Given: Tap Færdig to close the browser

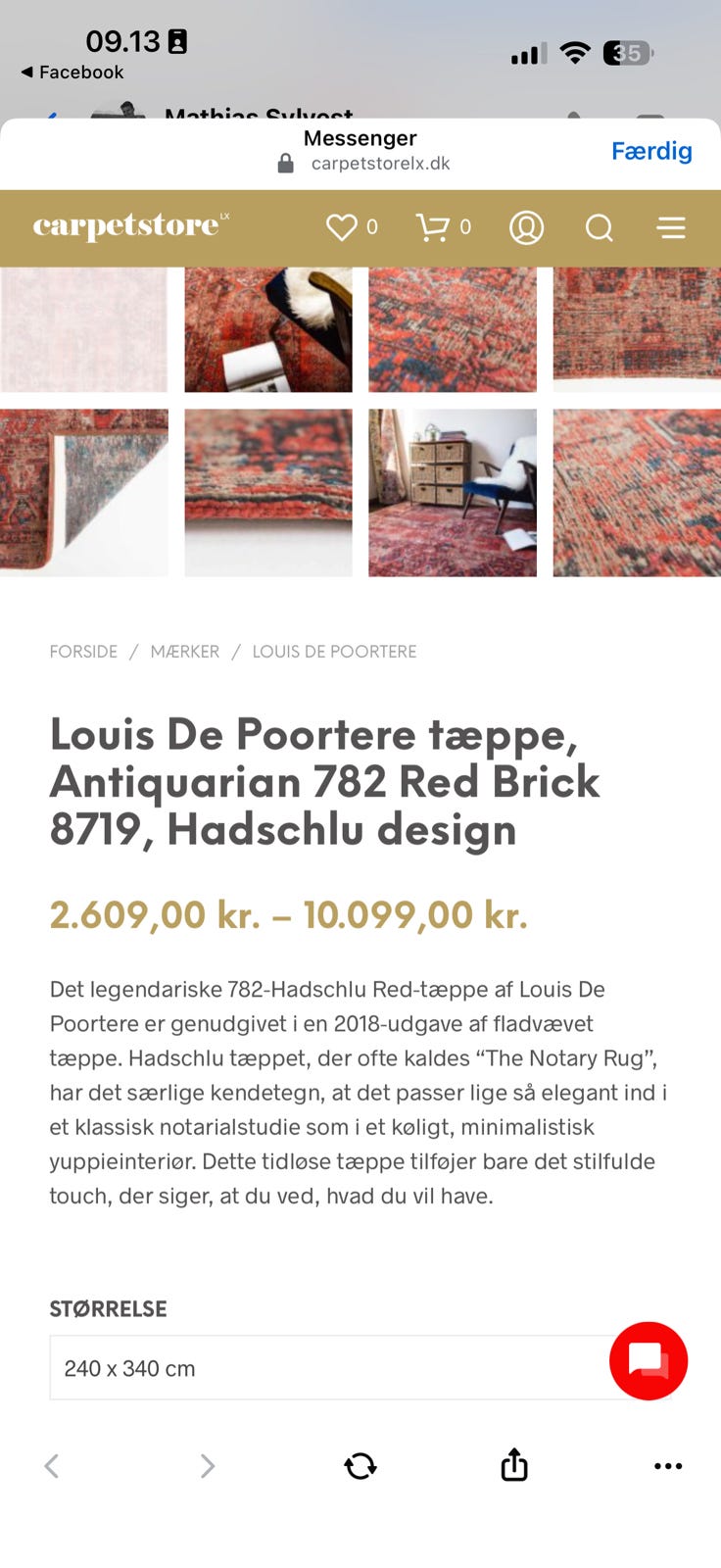Looking at the screenshot, I should pyautogui.click(x=651, y=151).
